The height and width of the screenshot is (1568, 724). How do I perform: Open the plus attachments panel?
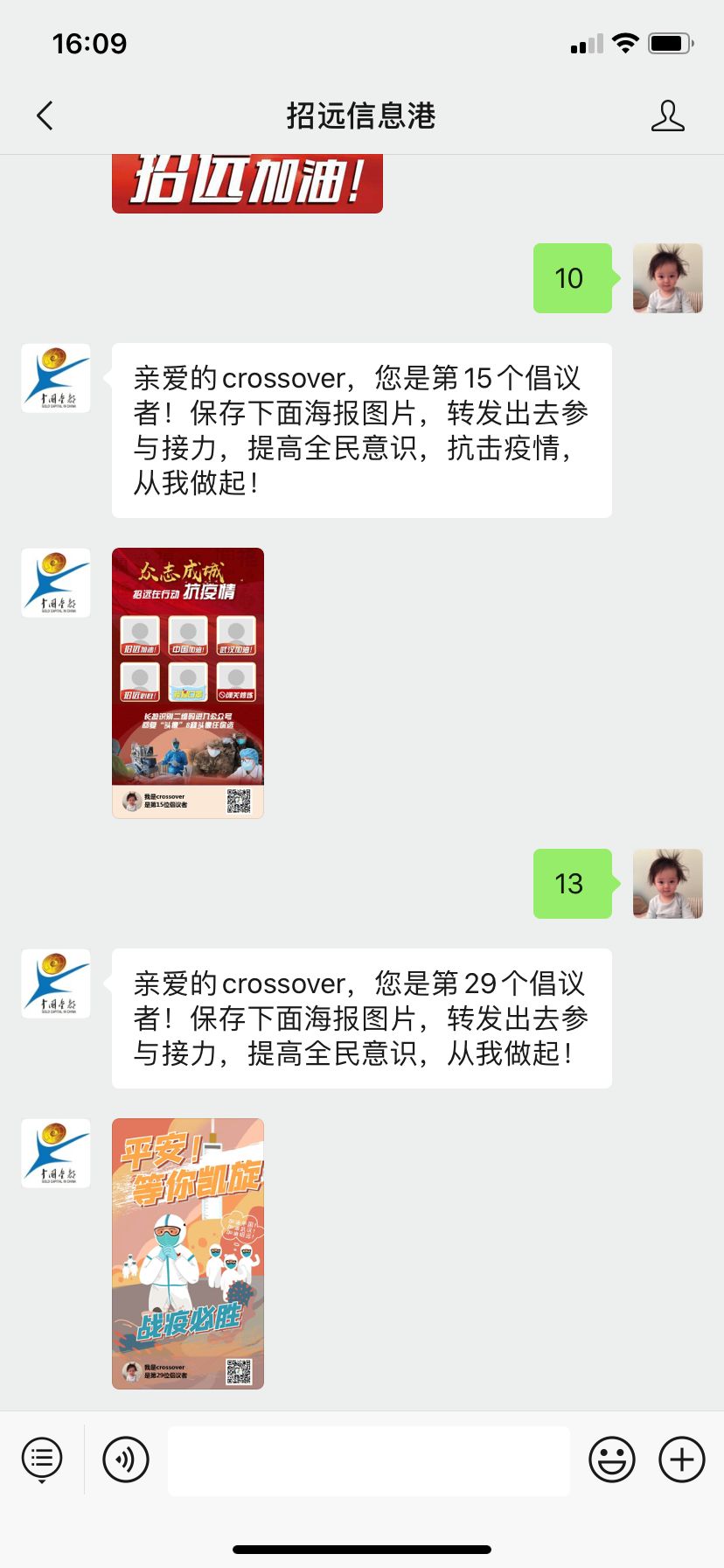coord(681,1459)
